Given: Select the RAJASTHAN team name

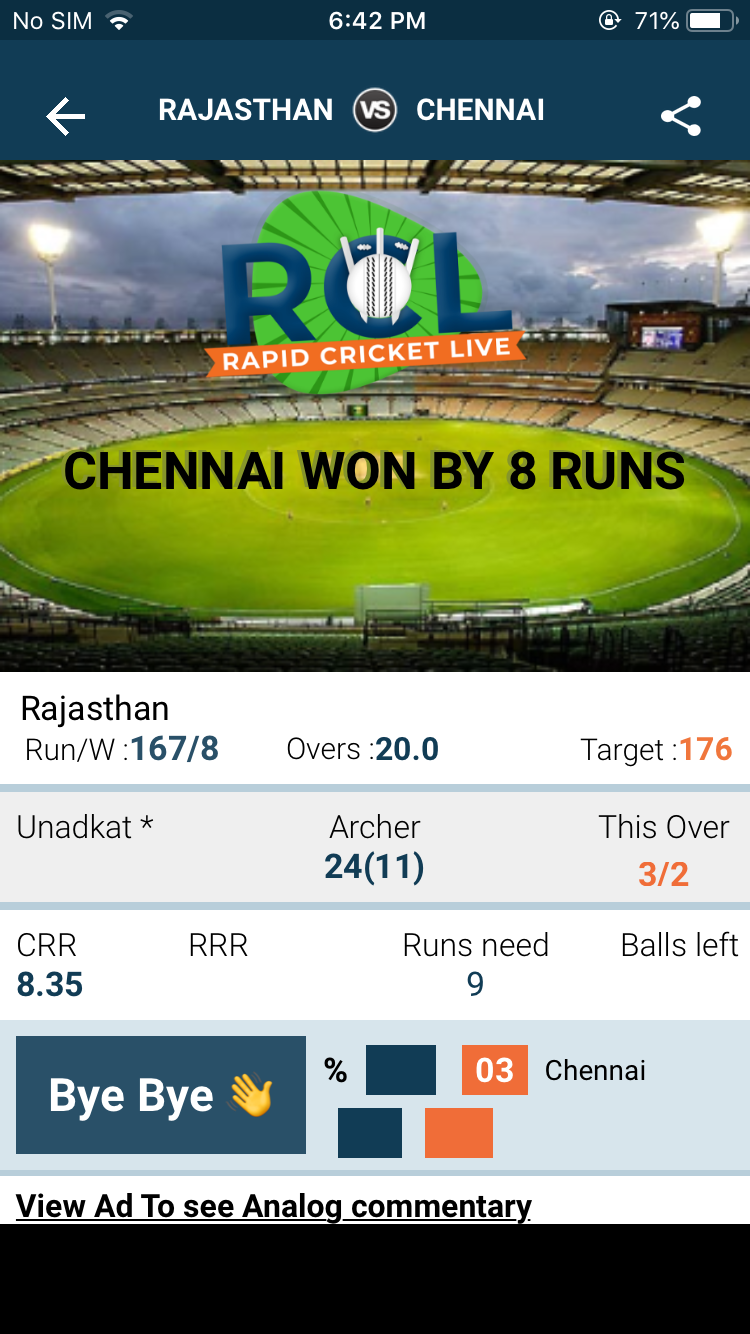Looking at the screenshot, I should [245, 111].
